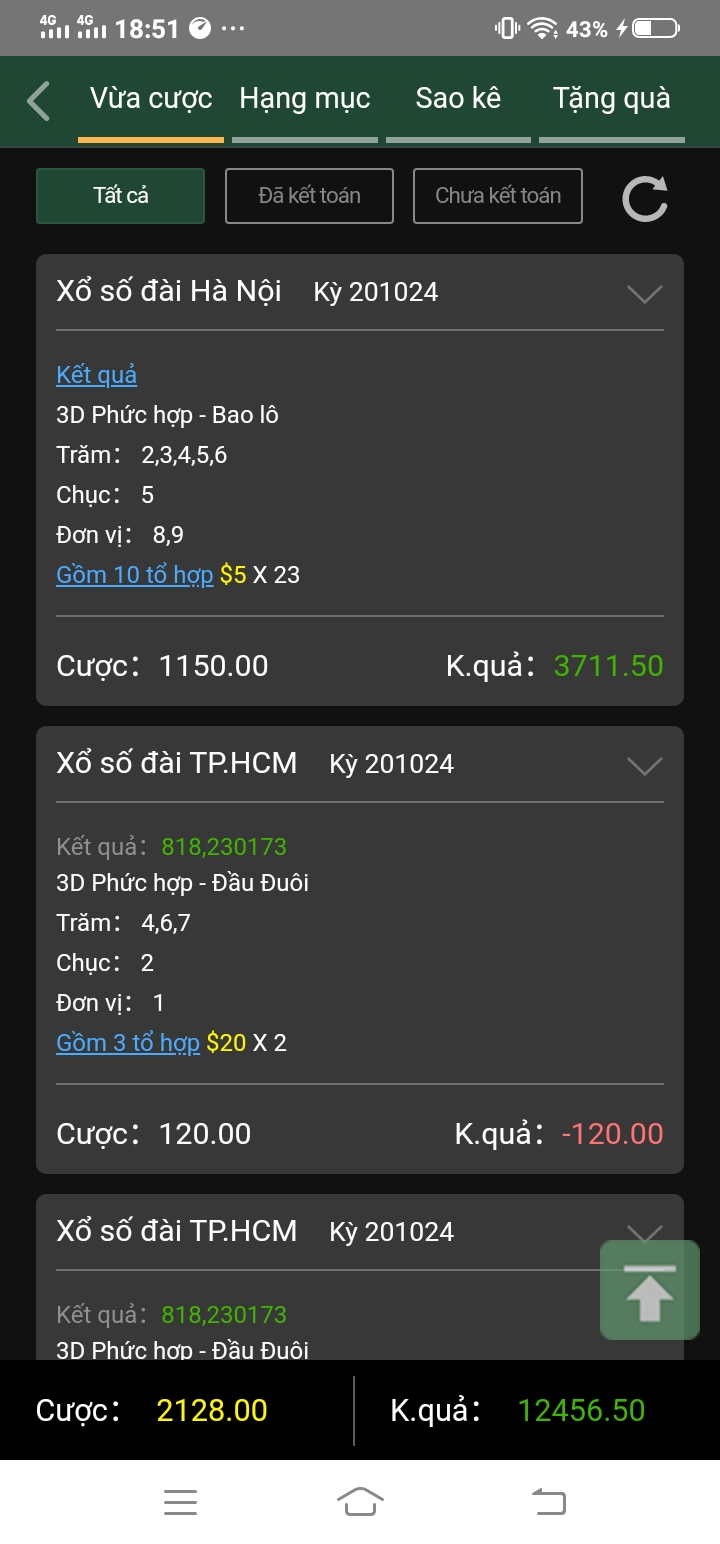Jump to top with the arrow button
Screen dimensions: 720x1544
coord(650,1290)
